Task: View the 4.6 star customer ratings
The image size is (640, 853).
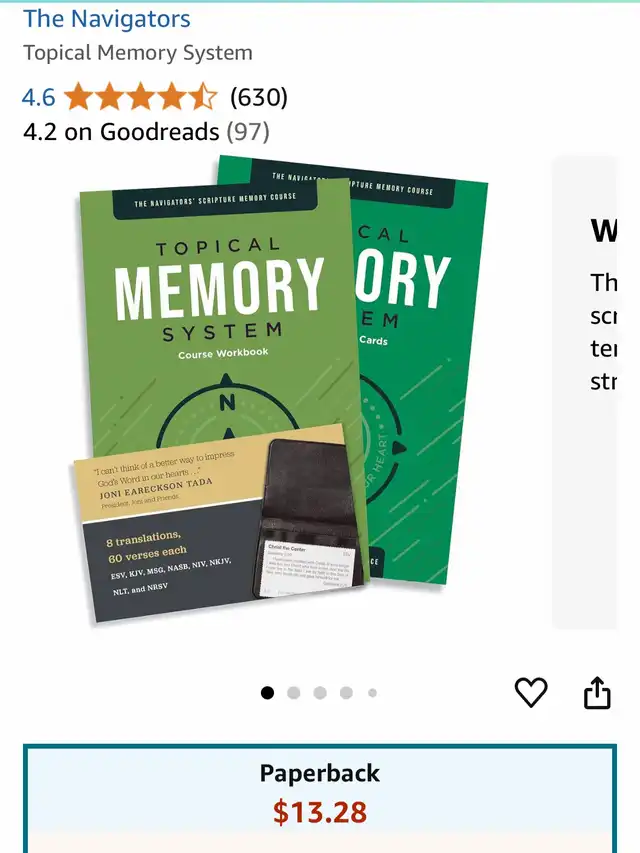Action: (x=140, y=97)
